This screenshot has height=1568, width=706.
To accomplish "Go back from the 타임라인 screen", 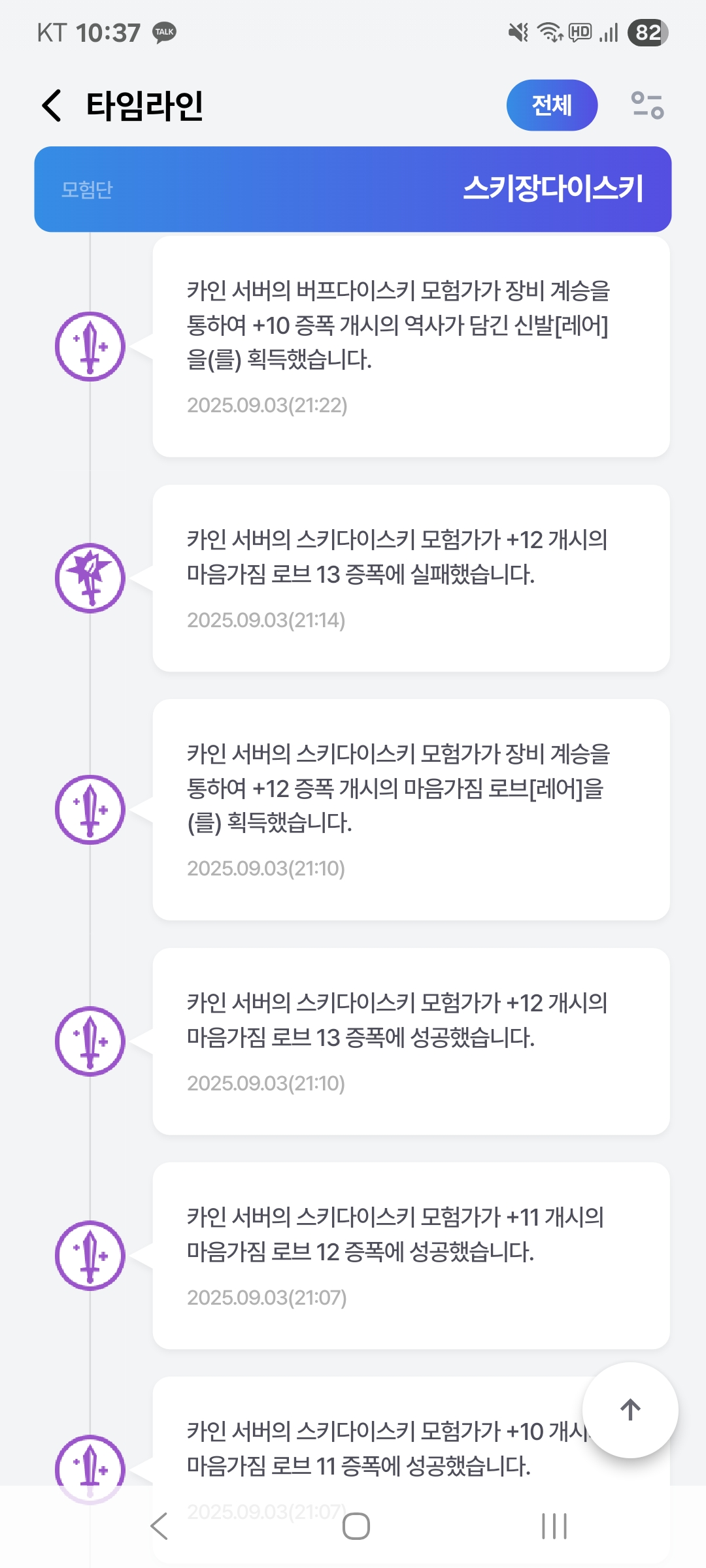I will pos(52,105).
